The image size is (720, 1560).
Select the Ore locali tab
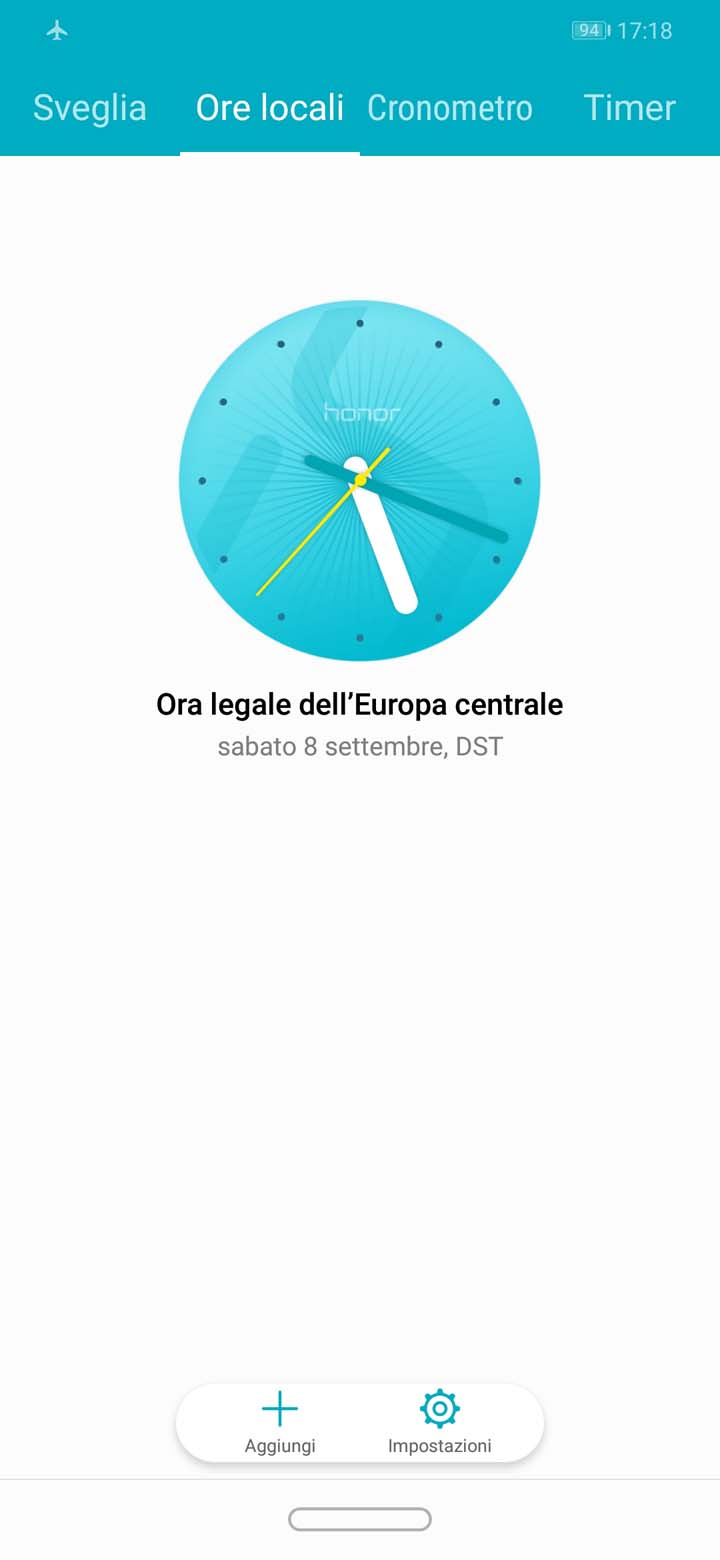[x=270, y=108]
